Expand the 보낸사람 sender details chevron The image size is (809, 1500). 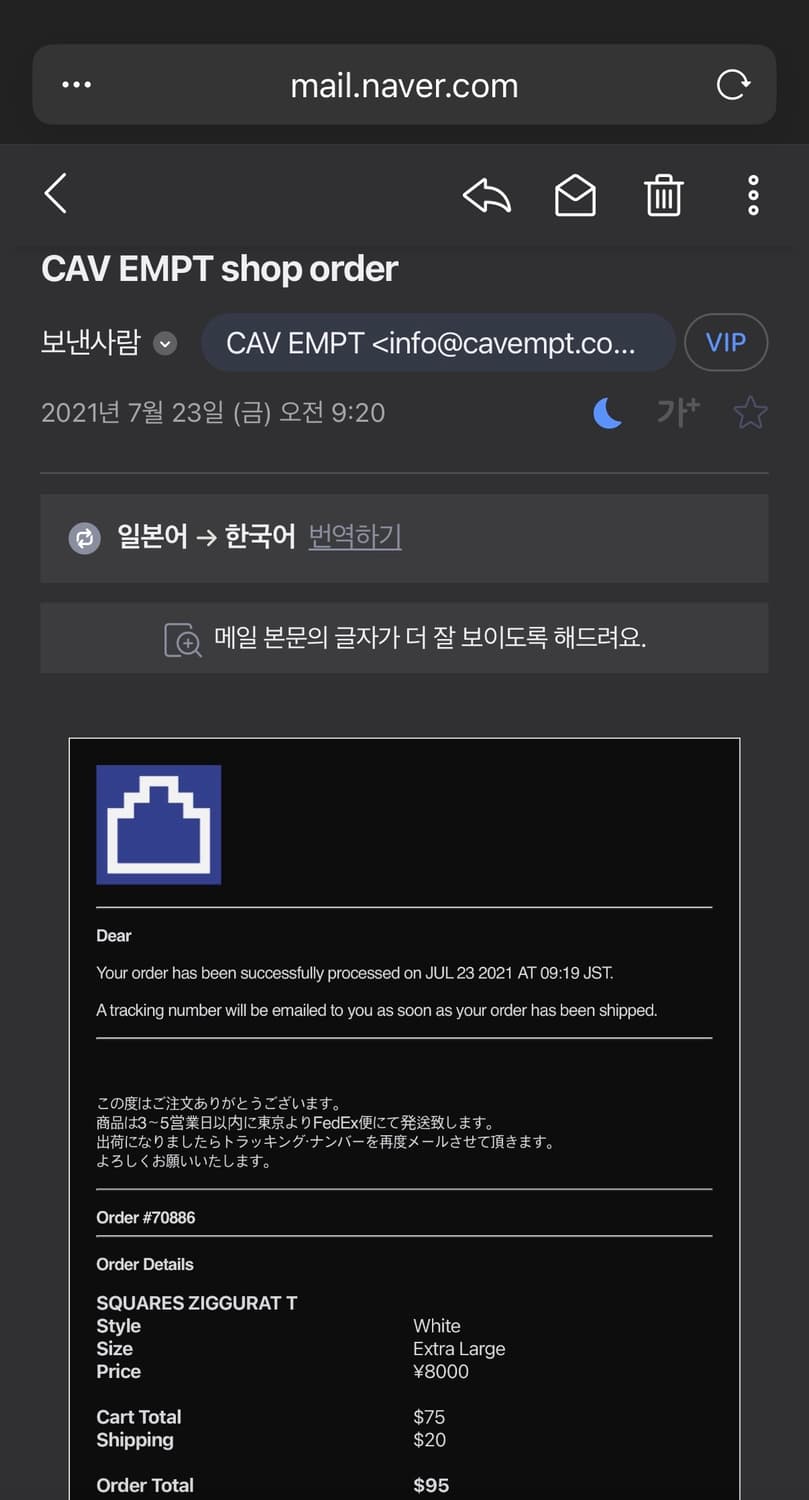click(163, 343)
